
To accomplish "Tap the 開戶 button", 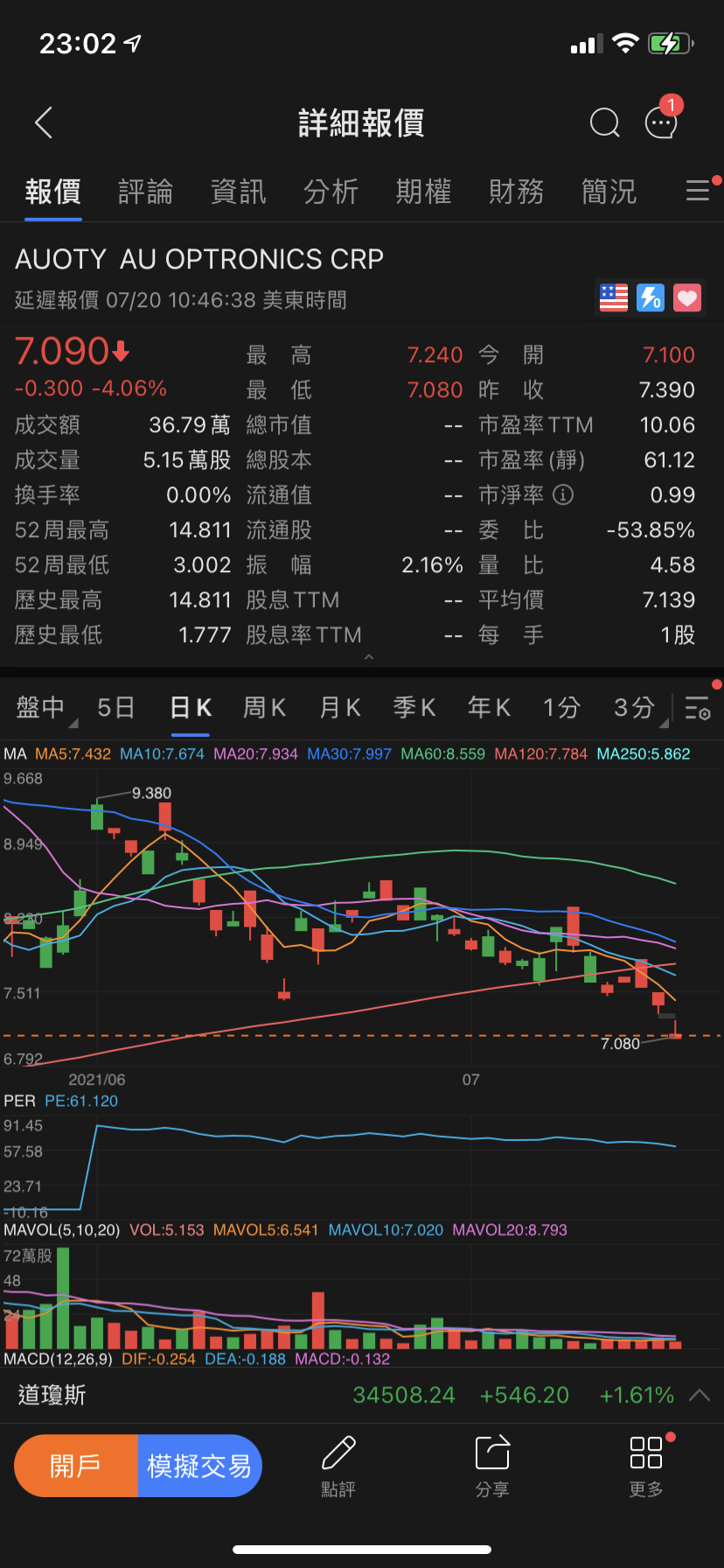I will [x=76, y=1466].
